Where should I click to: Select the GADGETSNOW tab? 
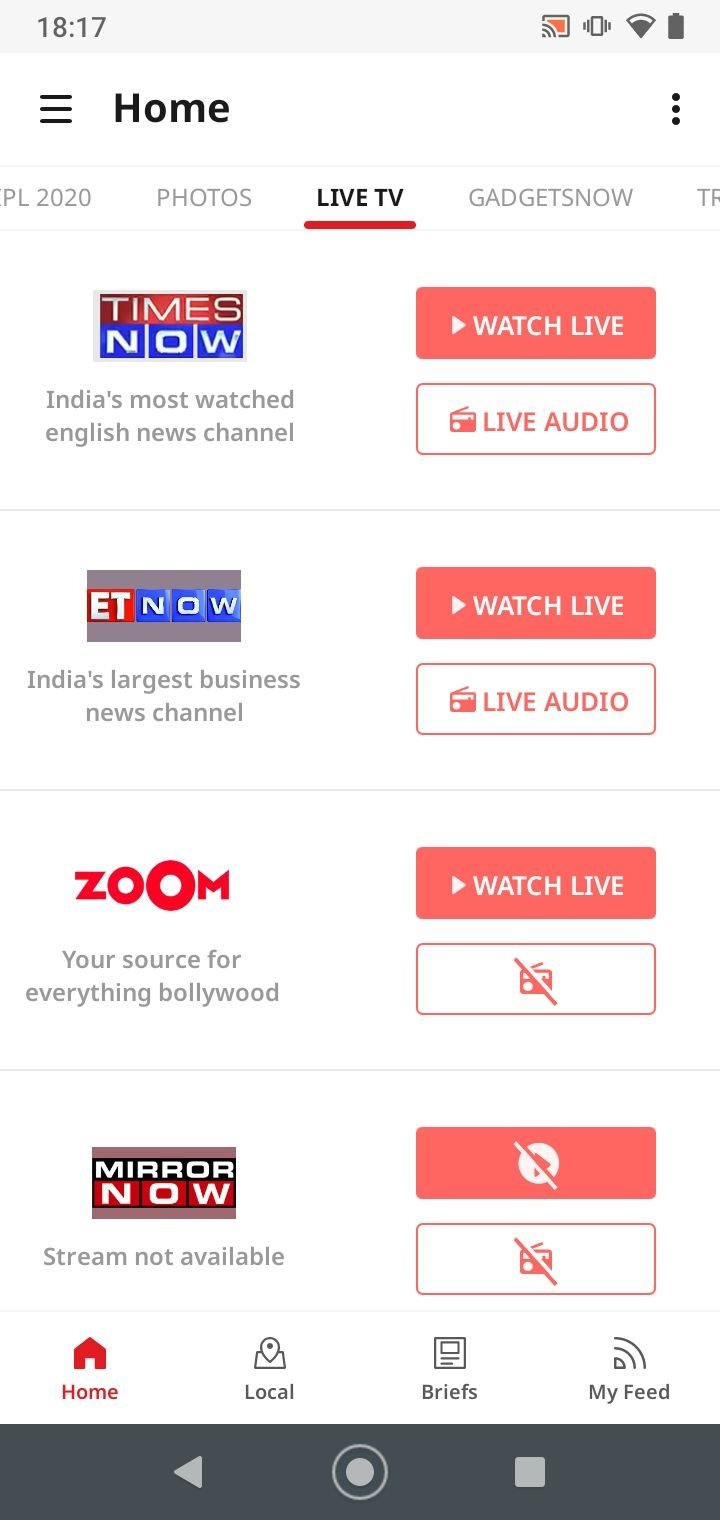click(x=550, y=198)
